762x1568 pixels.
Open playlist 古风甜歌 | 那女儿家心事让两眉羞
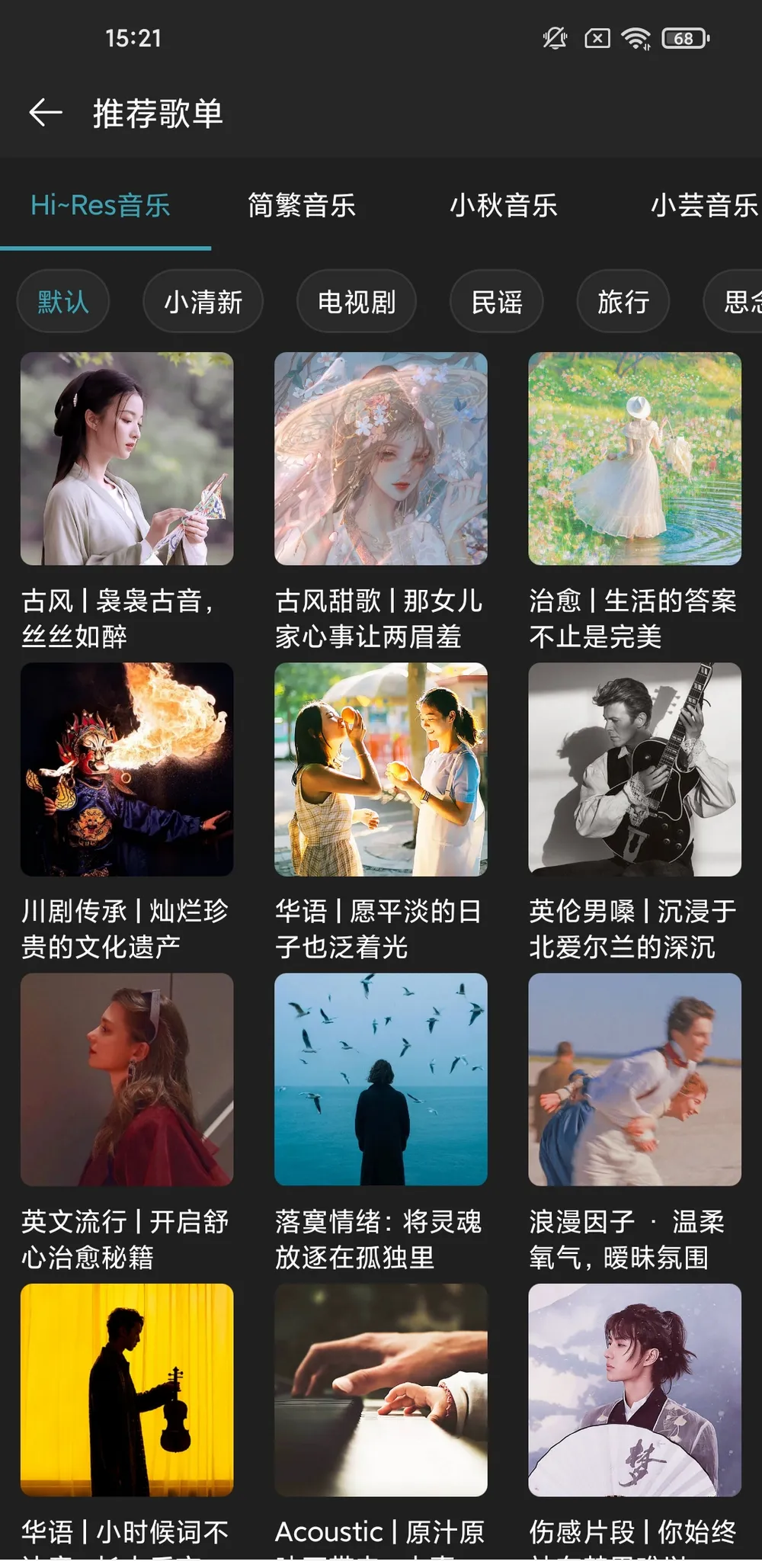coord(380,459)
